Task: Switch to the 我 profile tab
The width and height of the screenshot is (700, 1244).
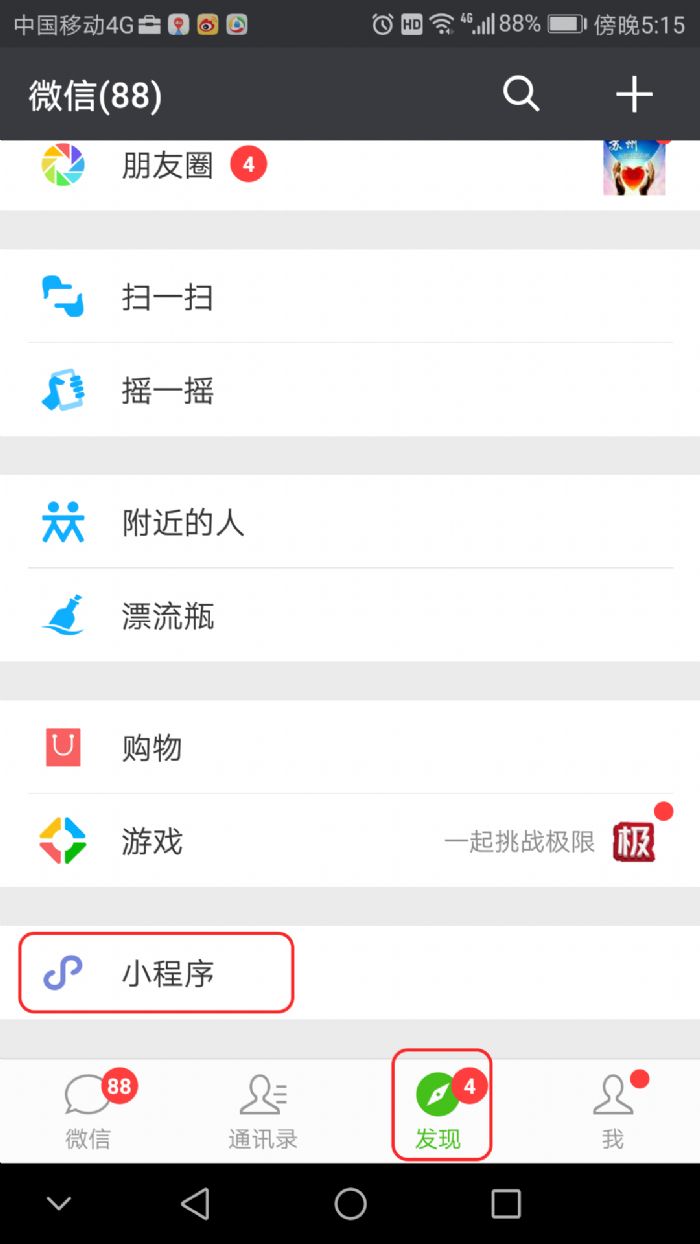Action: coord(613,1111)
